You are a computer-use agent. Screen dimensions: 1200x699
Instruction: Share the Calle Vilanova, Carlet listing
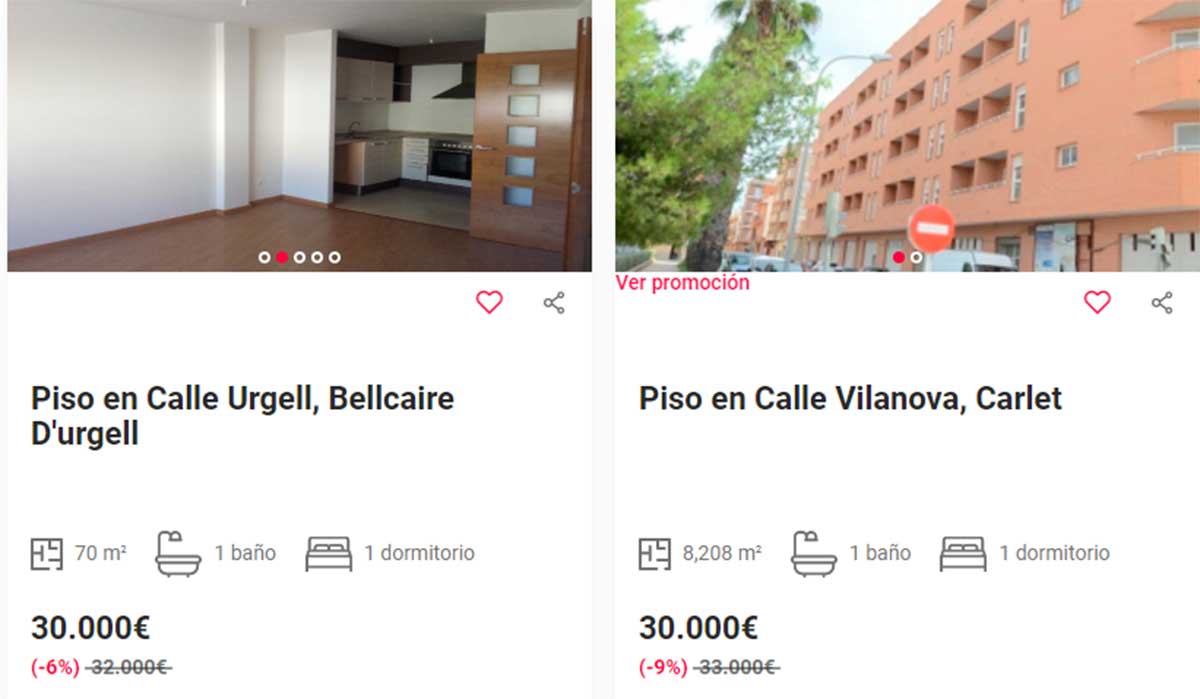(1162, 302)
